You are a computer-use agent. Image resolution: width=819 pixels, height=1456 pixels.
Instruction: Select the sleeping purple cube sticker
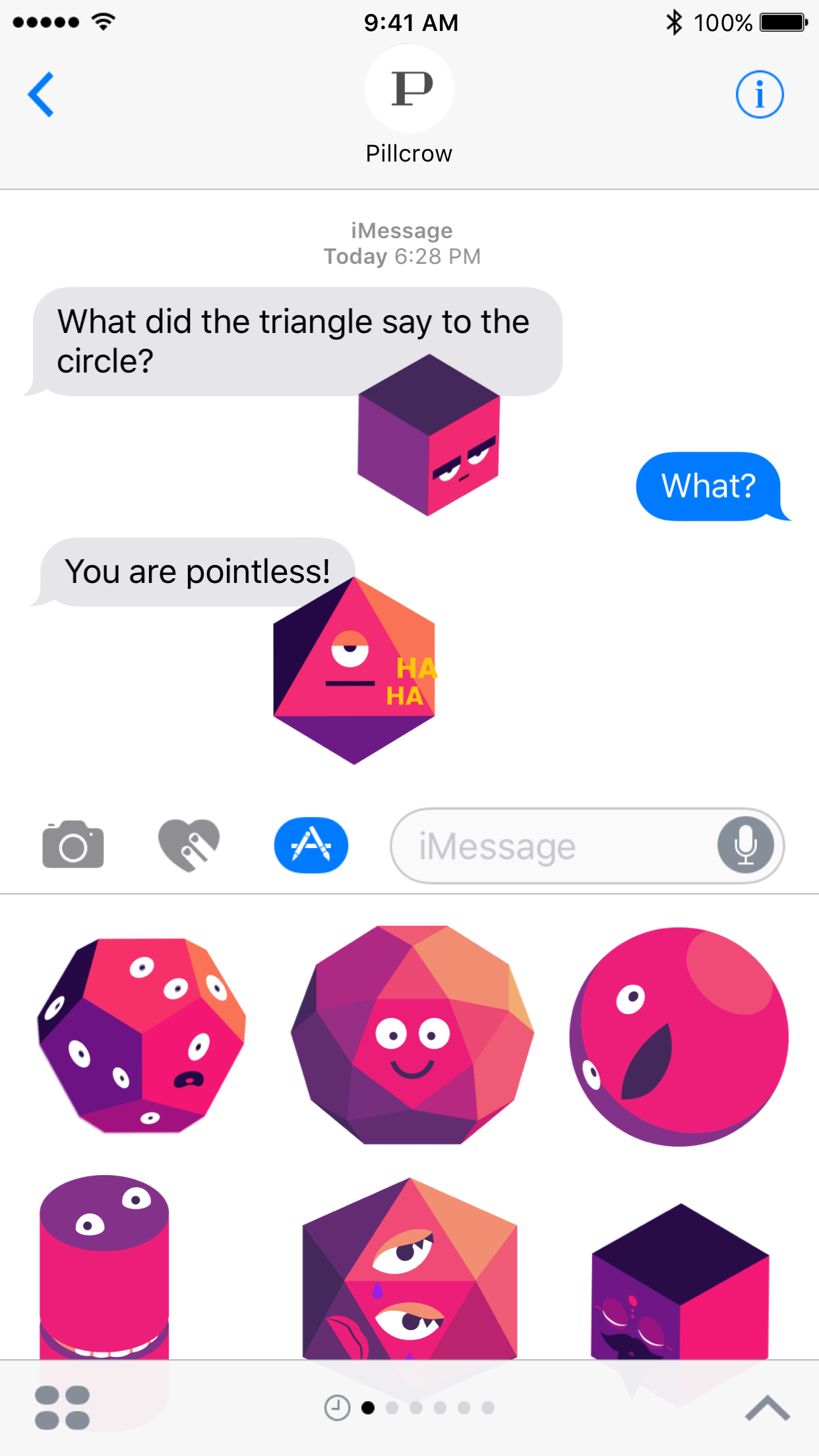coord(680,1283)
